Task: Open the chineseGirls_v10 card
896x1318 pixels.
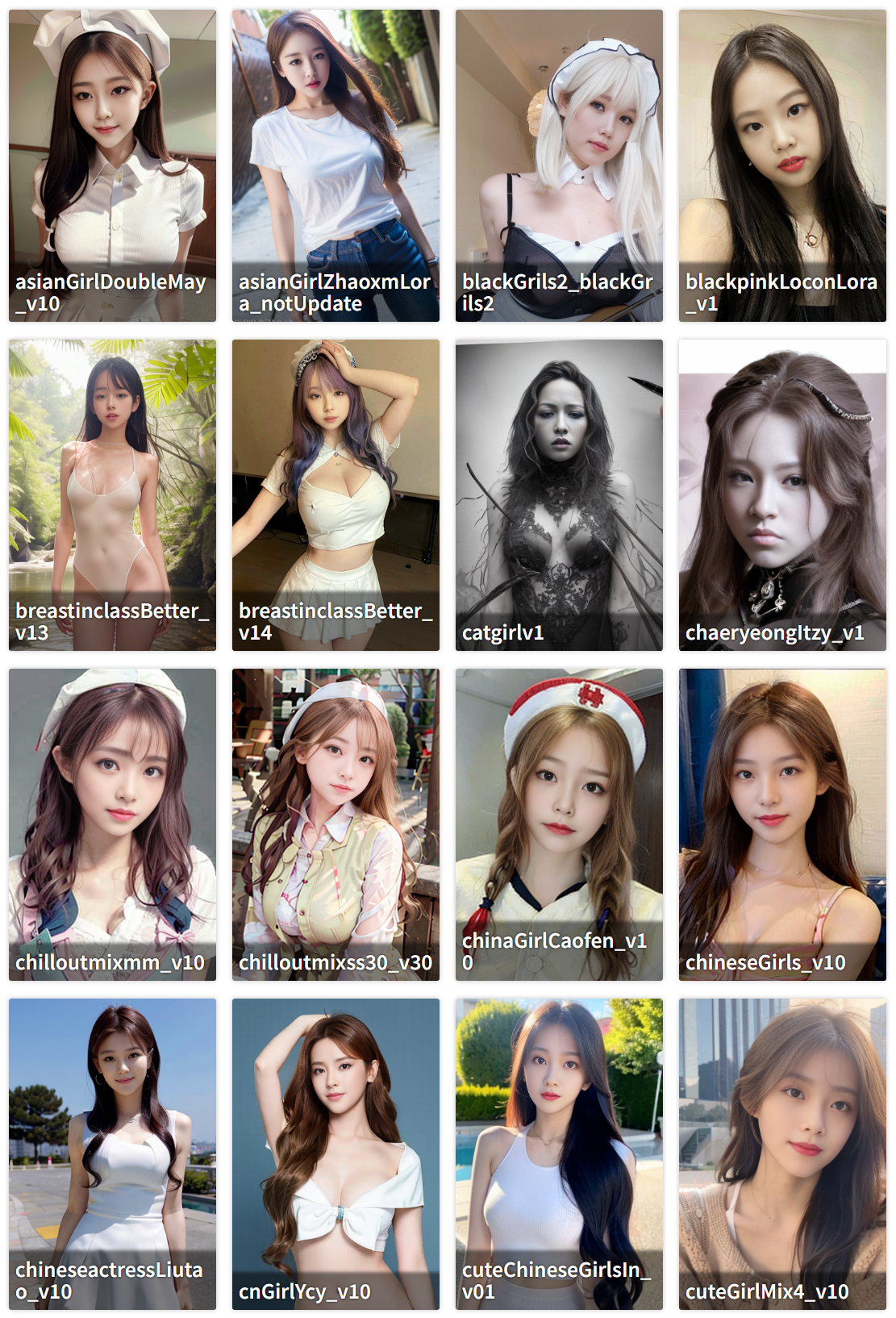Action: click(782, 824)
